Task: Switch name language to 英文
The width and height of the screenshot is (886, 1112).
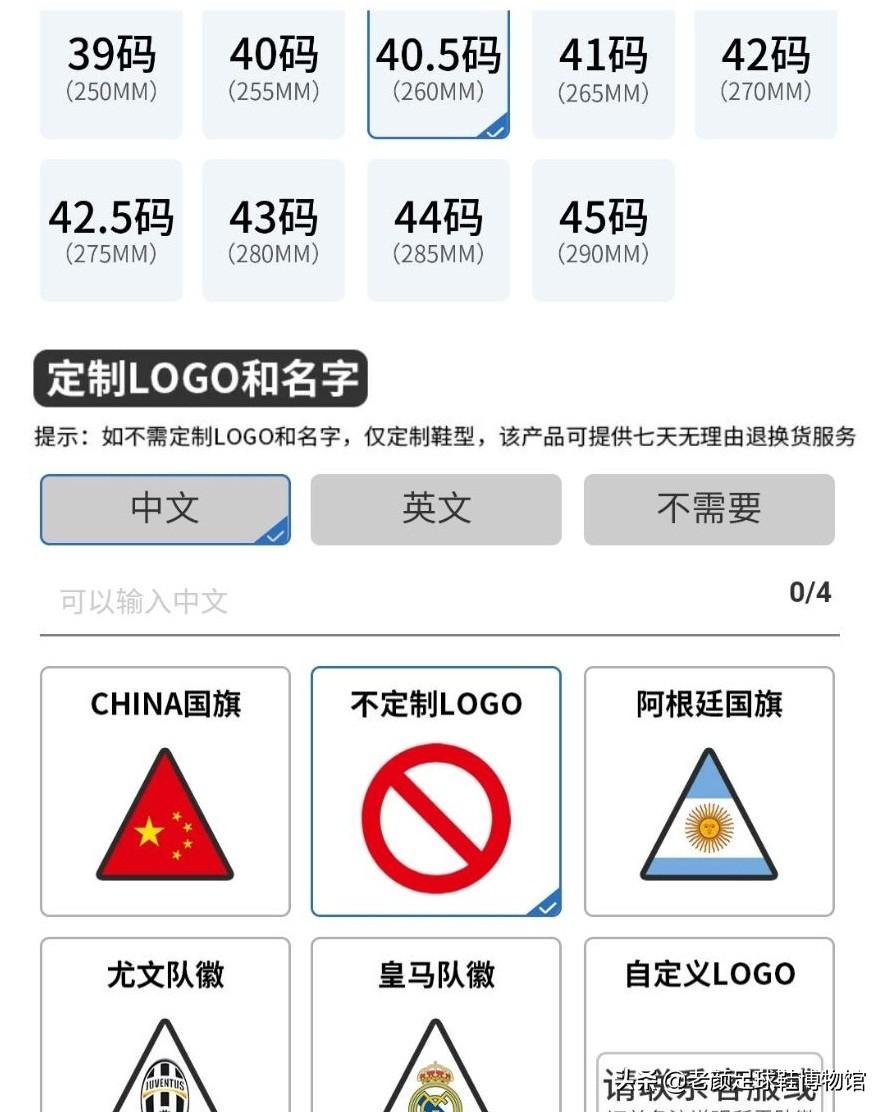Action: tap(436, 510)
